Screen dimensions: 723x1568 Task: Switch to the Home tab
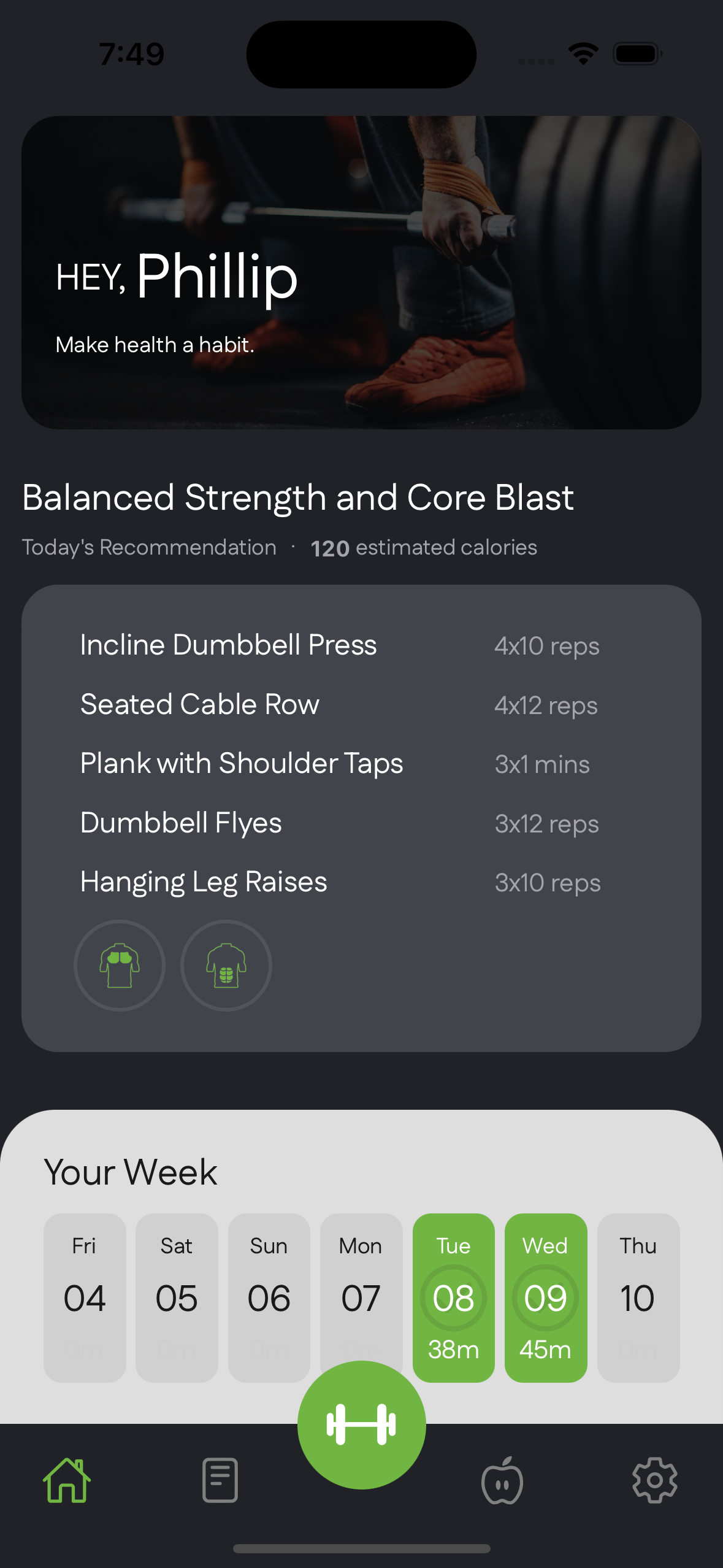tap(67, 1480)
